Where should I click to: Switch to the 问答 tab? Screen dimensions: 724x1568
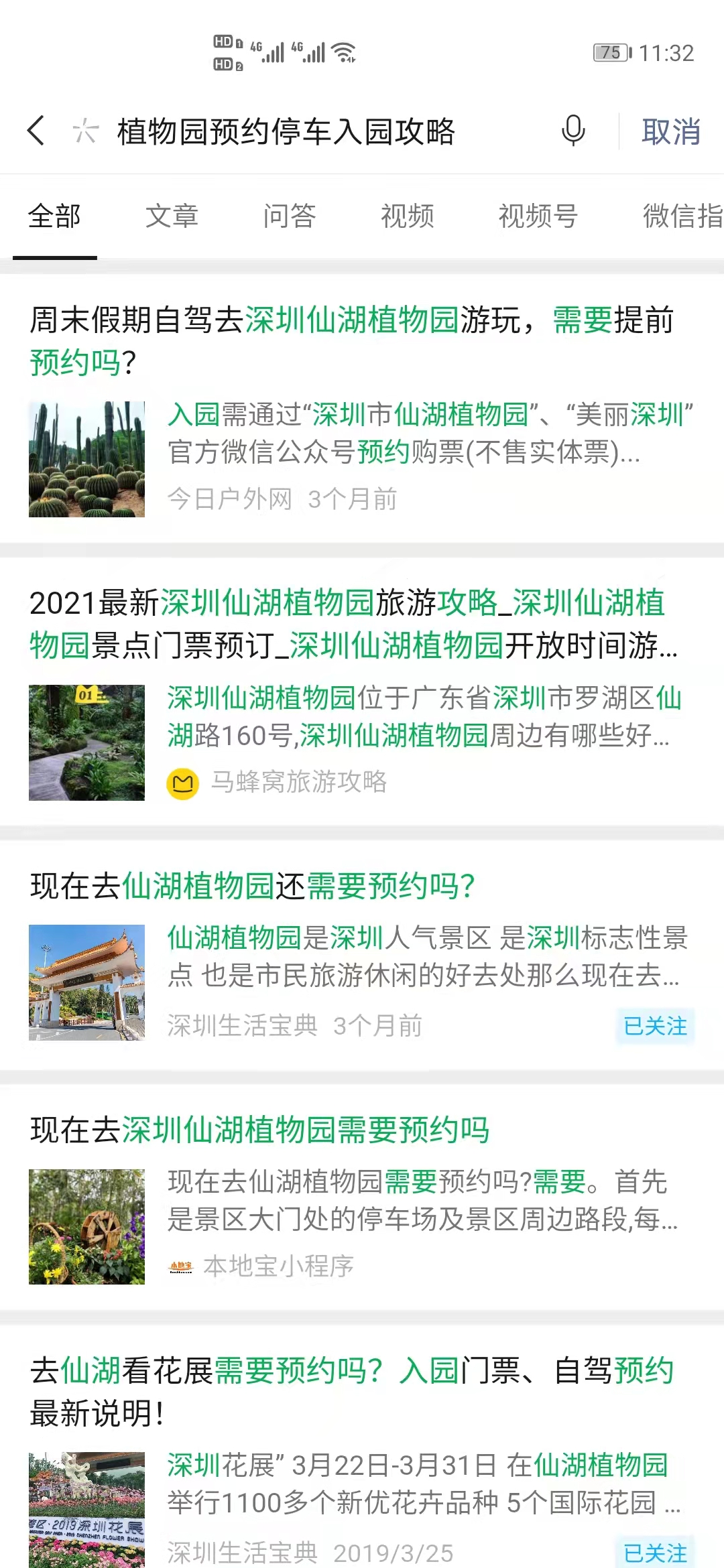coord(290,216)
